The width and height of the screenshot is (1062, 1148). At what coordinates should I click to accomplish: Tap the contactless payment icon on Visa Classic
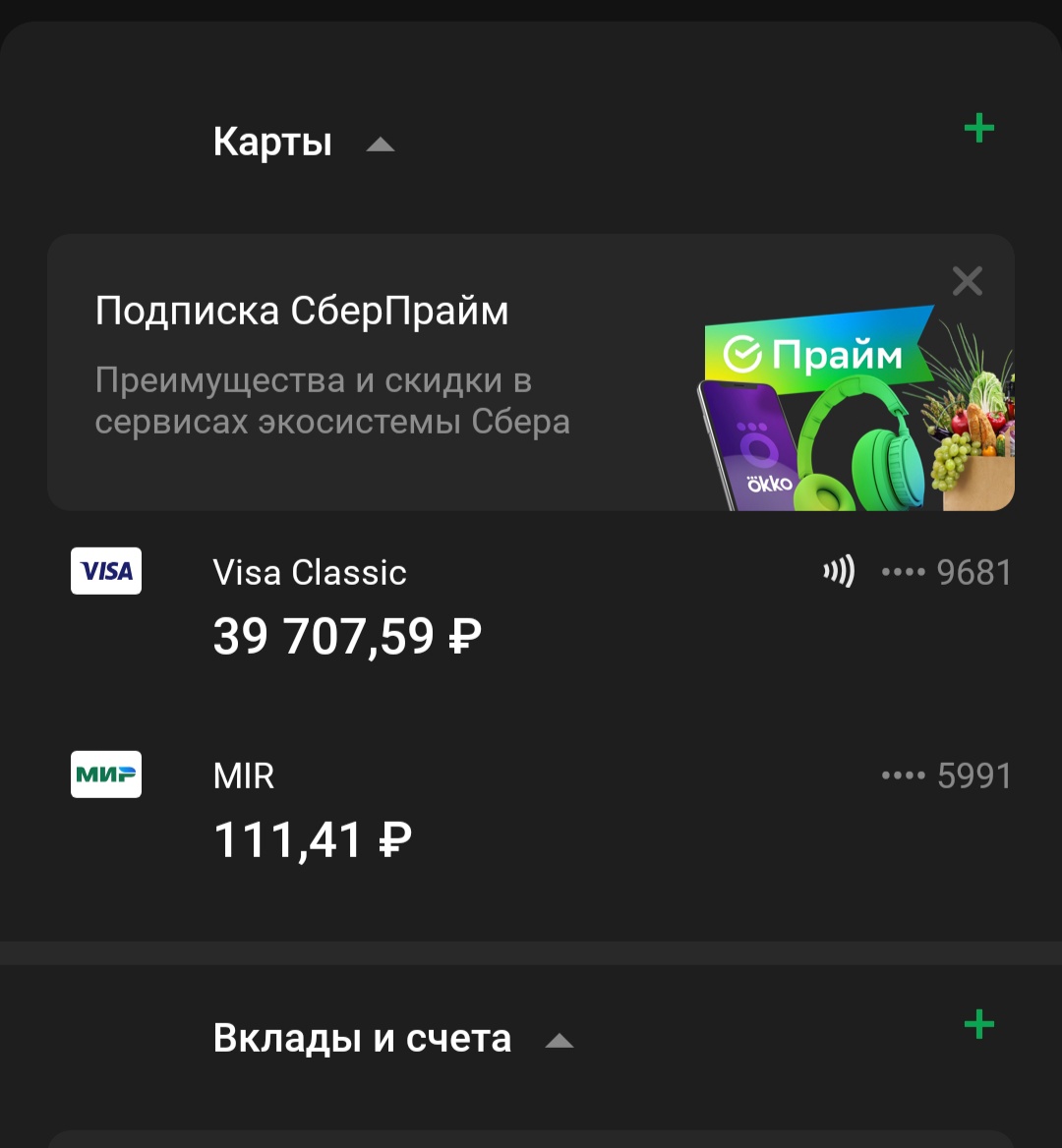click(x=837, y=571)
